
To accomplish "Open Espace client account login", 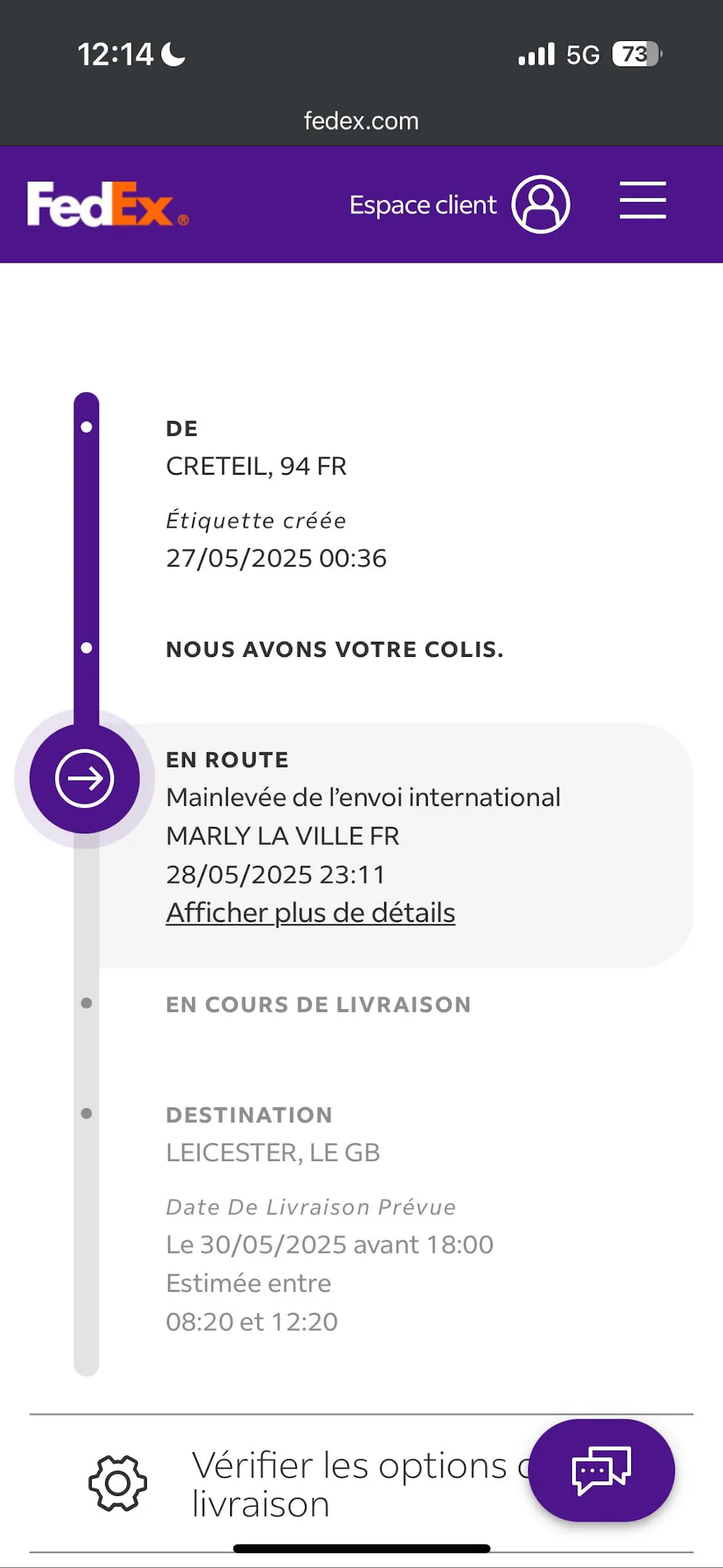I will 459,205.
